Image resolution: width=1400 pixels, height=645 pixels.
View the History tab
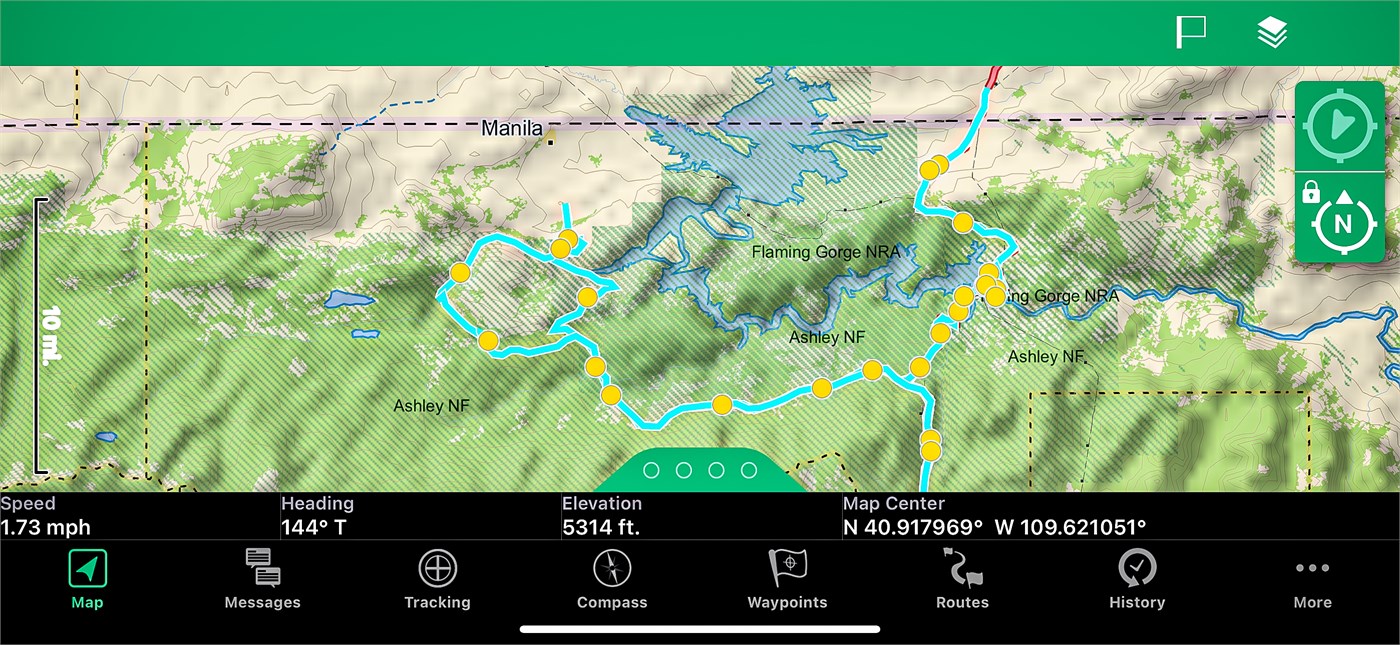[x=1137, y=580]
